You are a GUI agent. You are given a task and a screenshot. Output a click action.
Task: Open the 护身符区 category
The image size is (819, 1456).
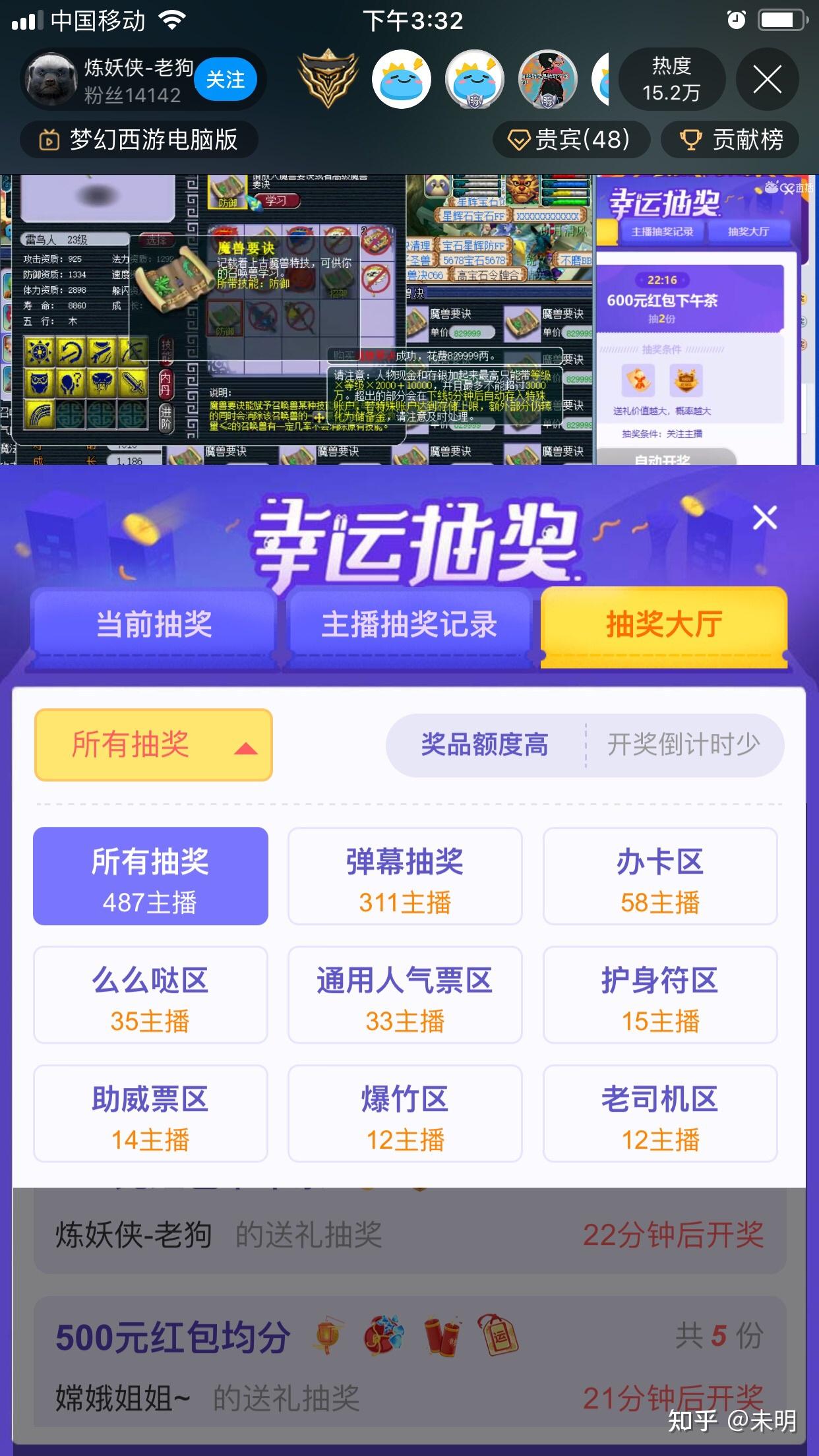pyautogui.click(x=660, y=995)
